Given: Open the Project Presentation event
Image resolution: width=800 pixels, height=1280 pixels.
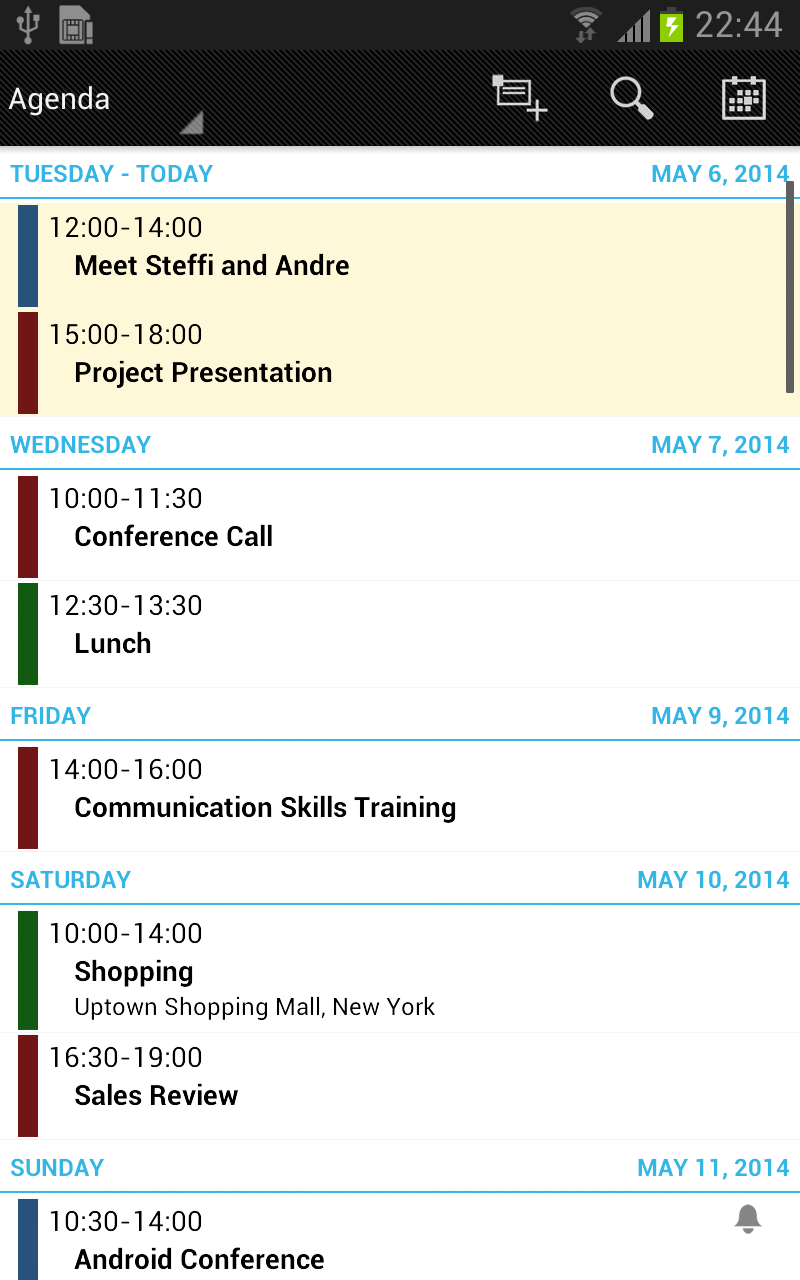Looking at the screenshot, I should 400,362.
